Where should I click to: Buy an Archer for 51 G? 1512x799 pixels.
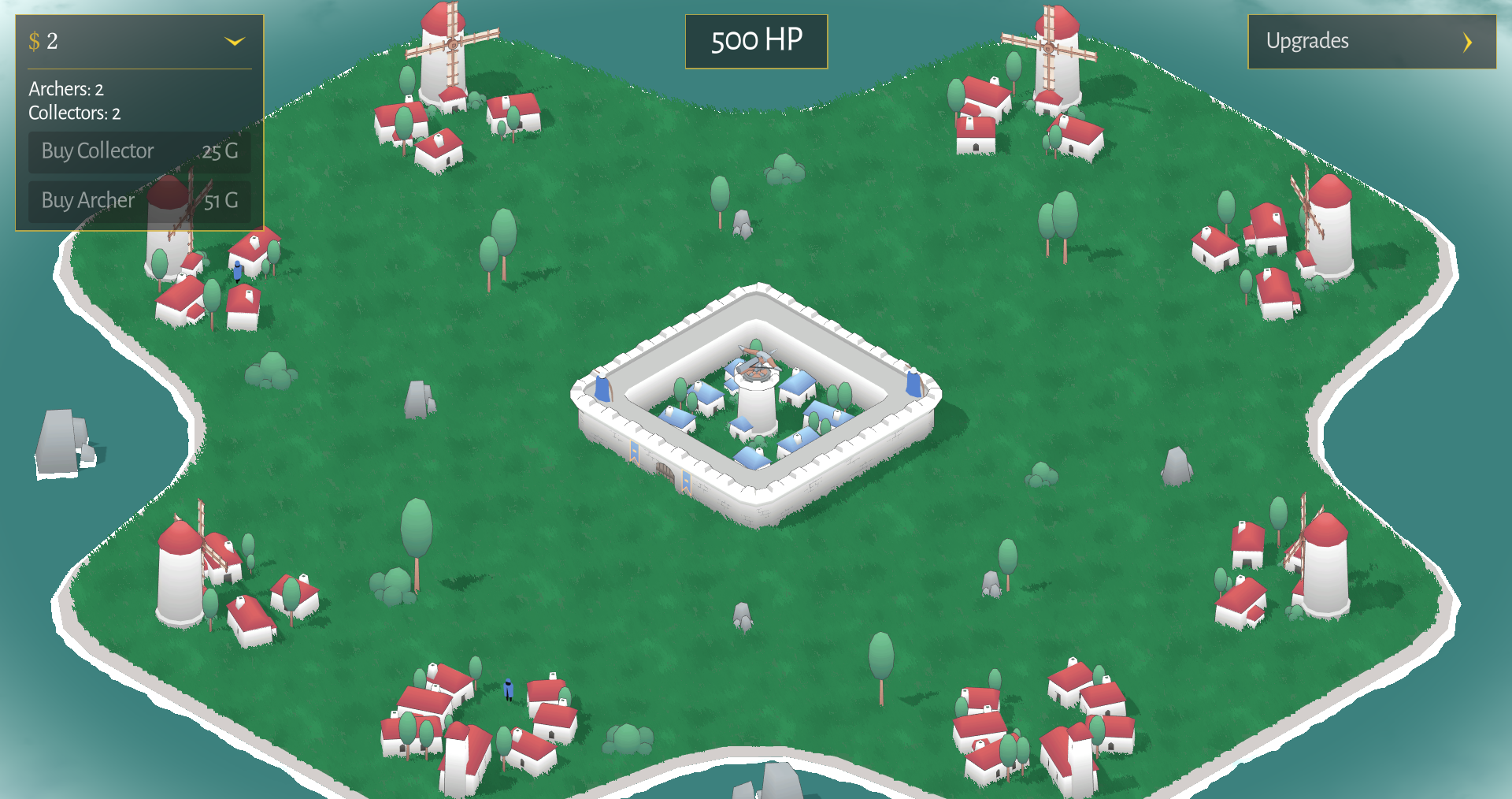coord(139,201)
